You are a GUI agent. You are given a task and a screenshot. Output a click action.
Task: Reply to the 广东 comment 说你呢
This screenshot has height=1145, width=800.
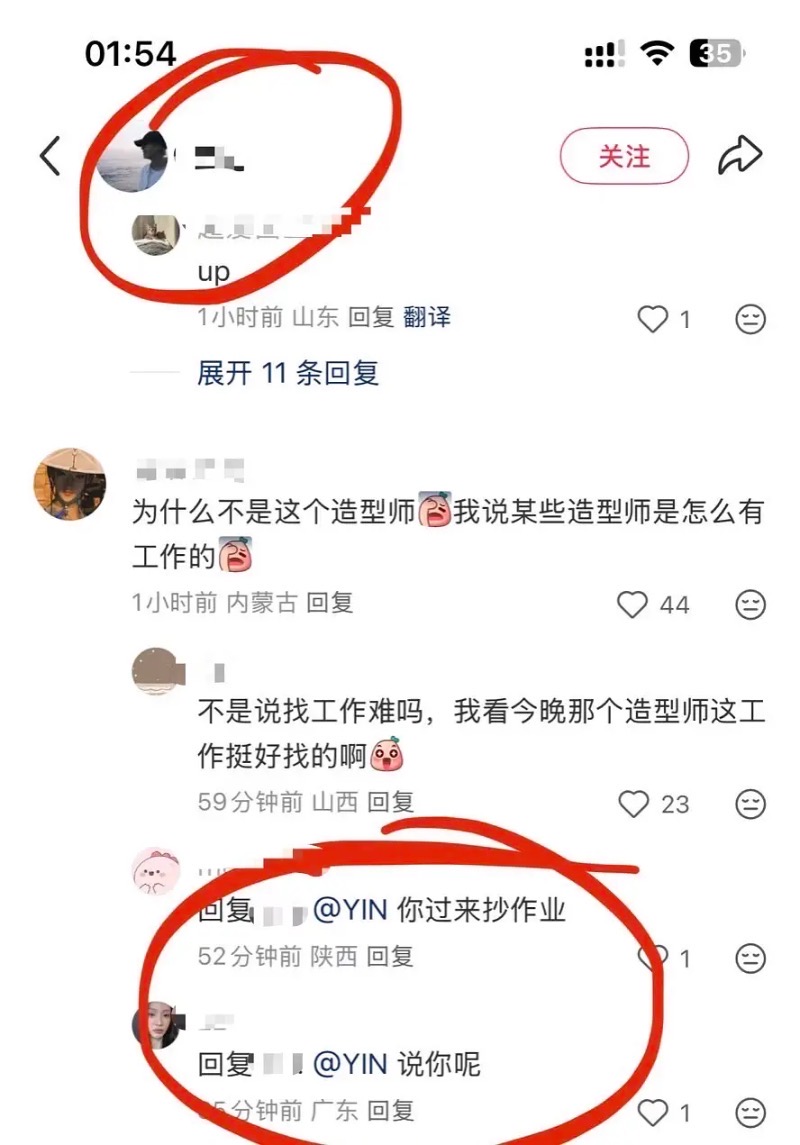390,1111
